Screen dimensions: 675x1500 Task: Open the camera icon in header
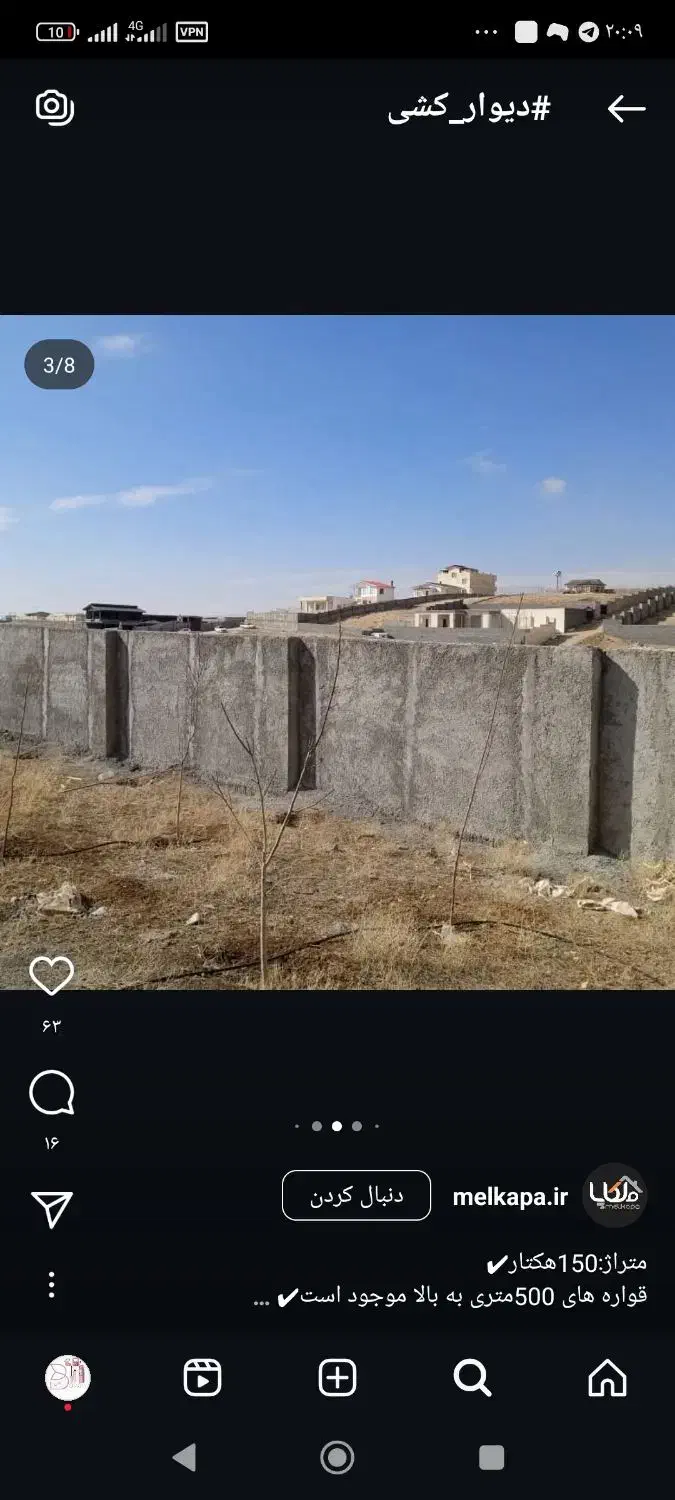pyautogui.click(x=54, y=107)
